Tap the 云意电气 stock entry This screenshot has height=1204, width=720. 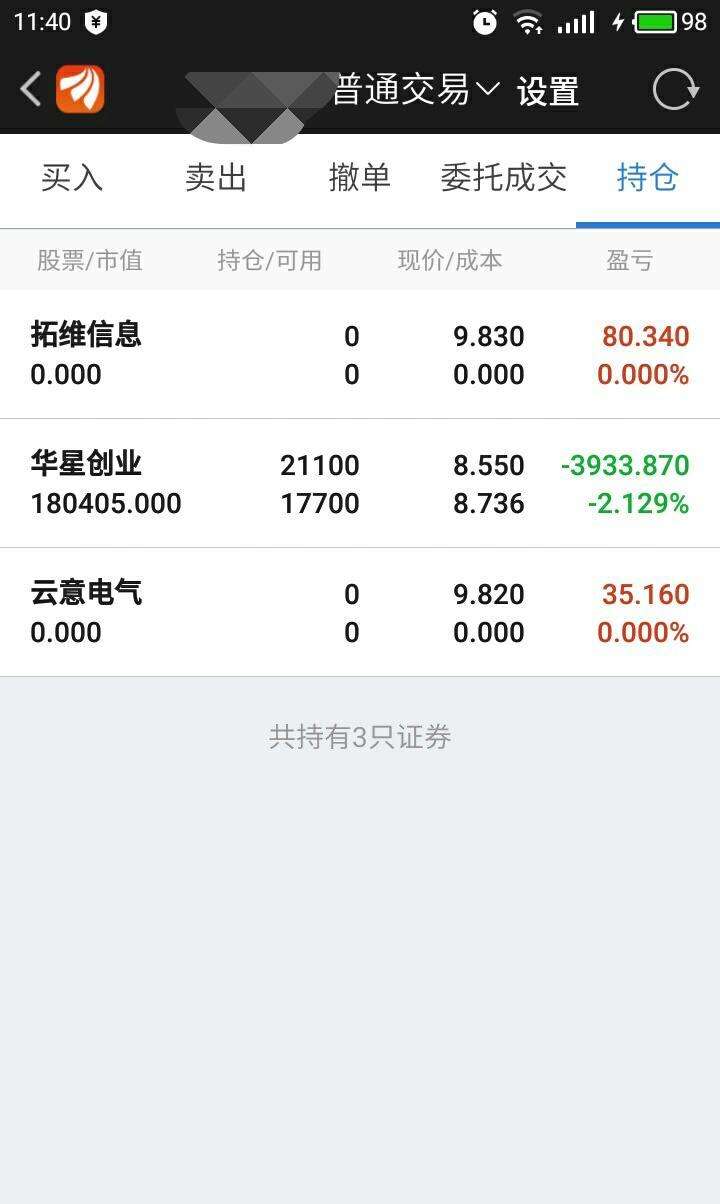[x=360, y=611]
